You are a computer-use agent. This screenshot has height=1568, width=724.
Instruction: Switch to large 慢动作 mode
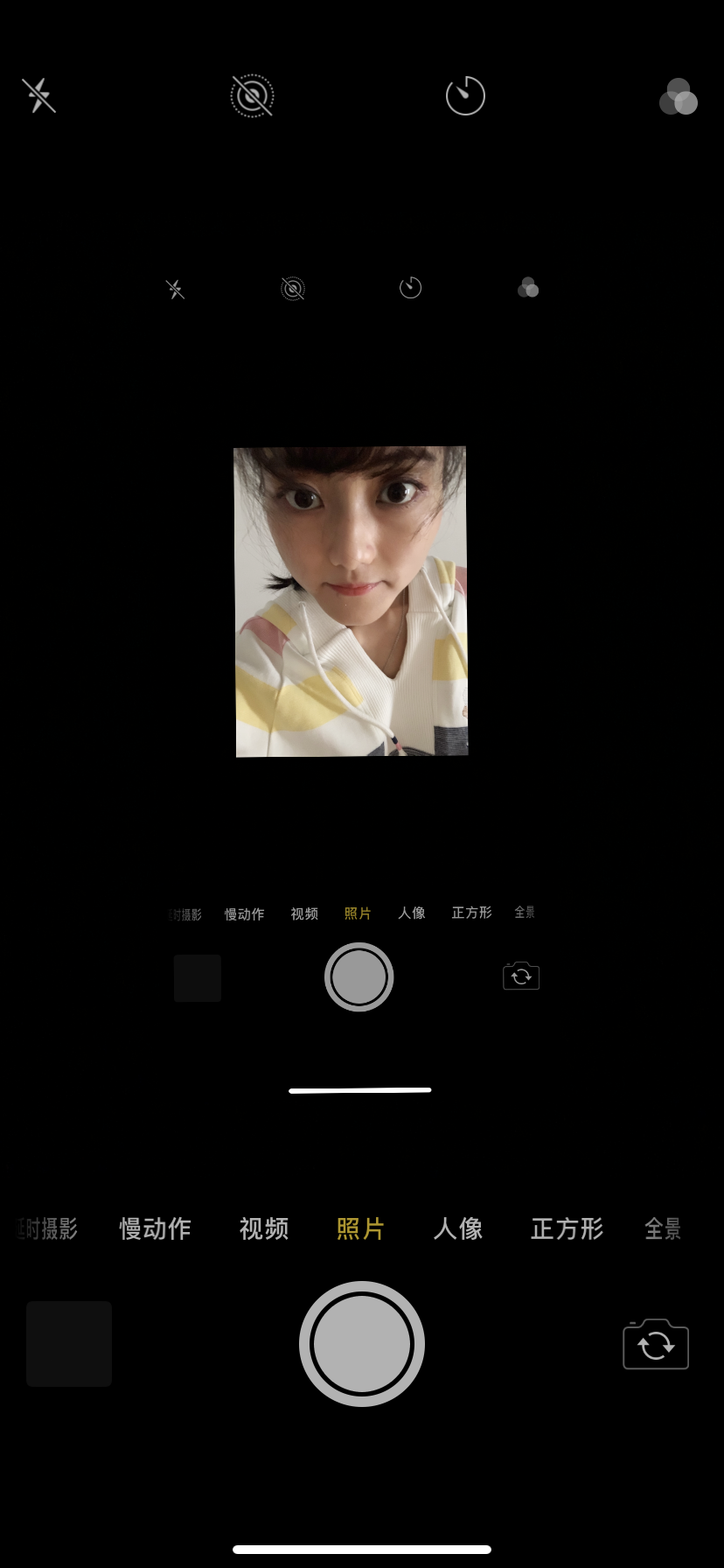155,1228
